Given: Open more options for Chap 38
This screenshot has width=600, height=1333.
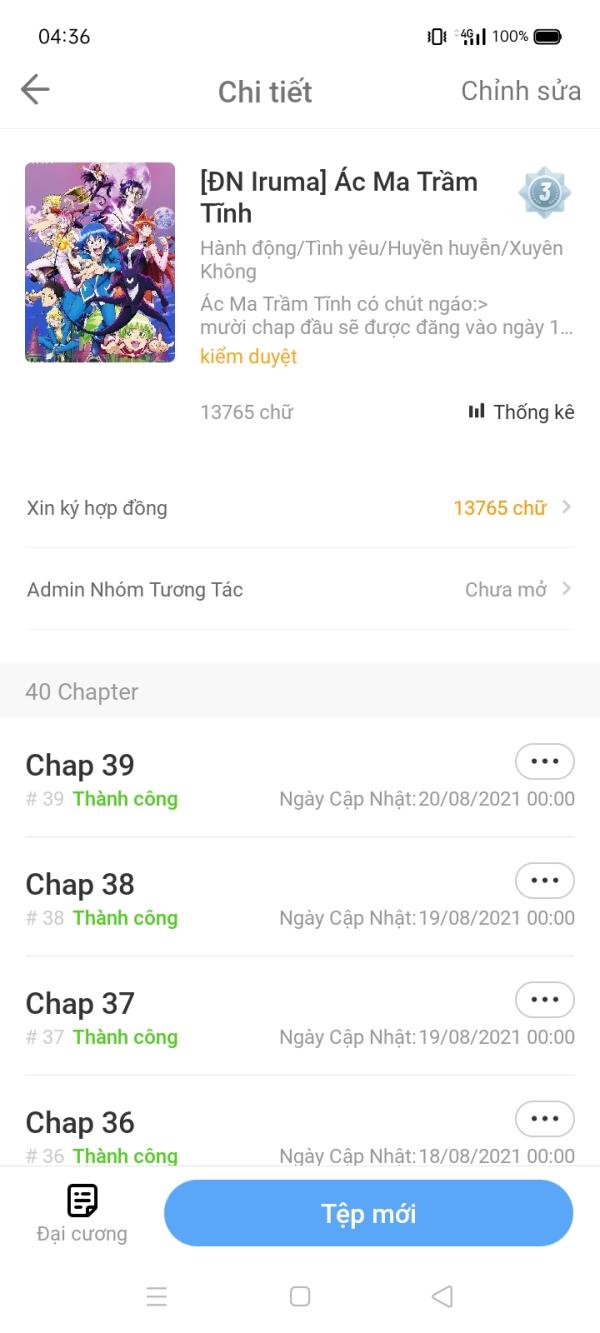Looking at the screenshot, I should click(544, 881).
